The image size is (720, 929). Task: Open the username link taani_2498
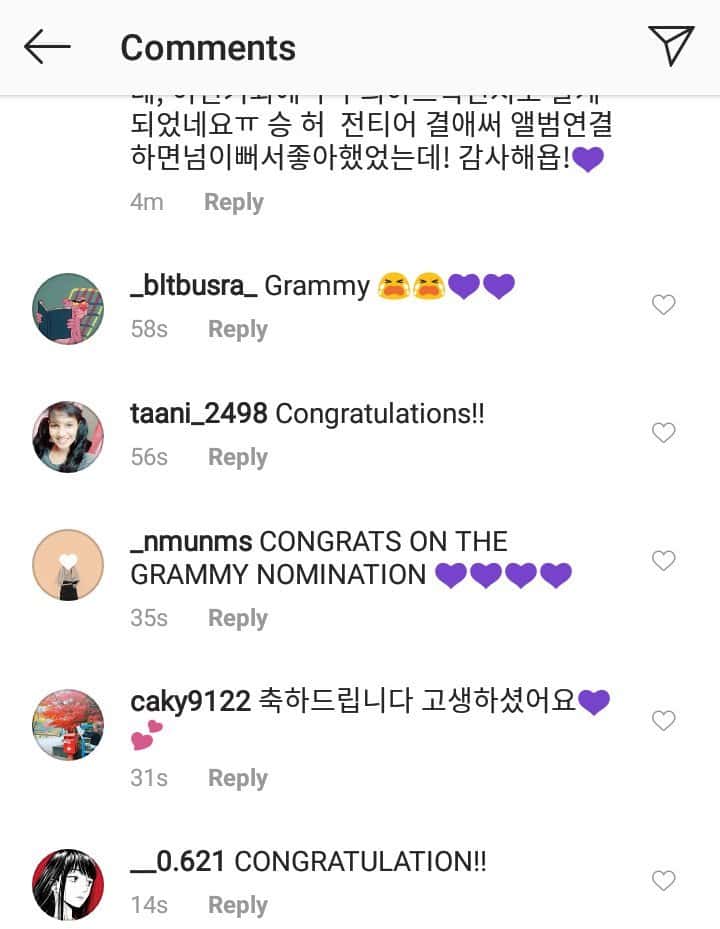tap(198, 414)
